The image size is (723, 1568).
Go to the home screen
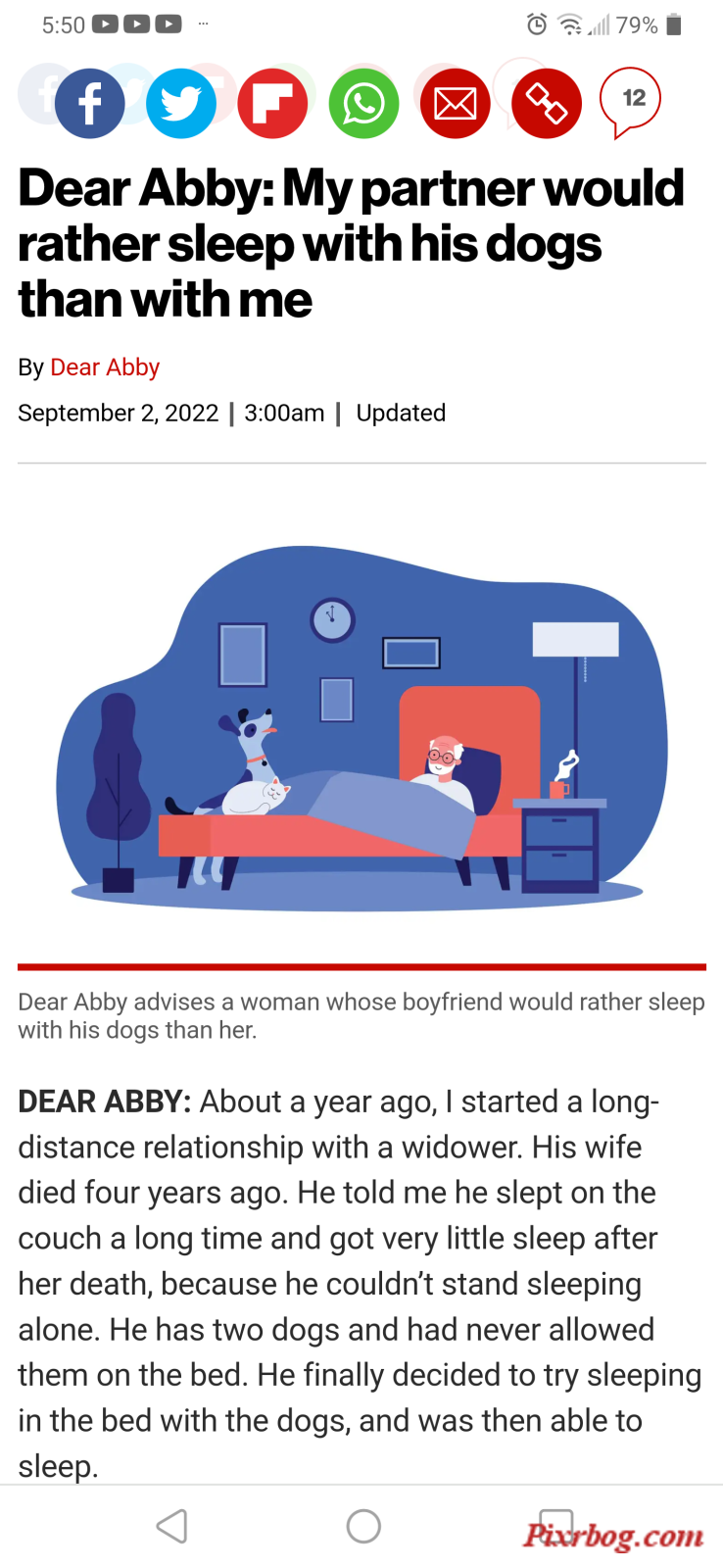coord(363,1526)
